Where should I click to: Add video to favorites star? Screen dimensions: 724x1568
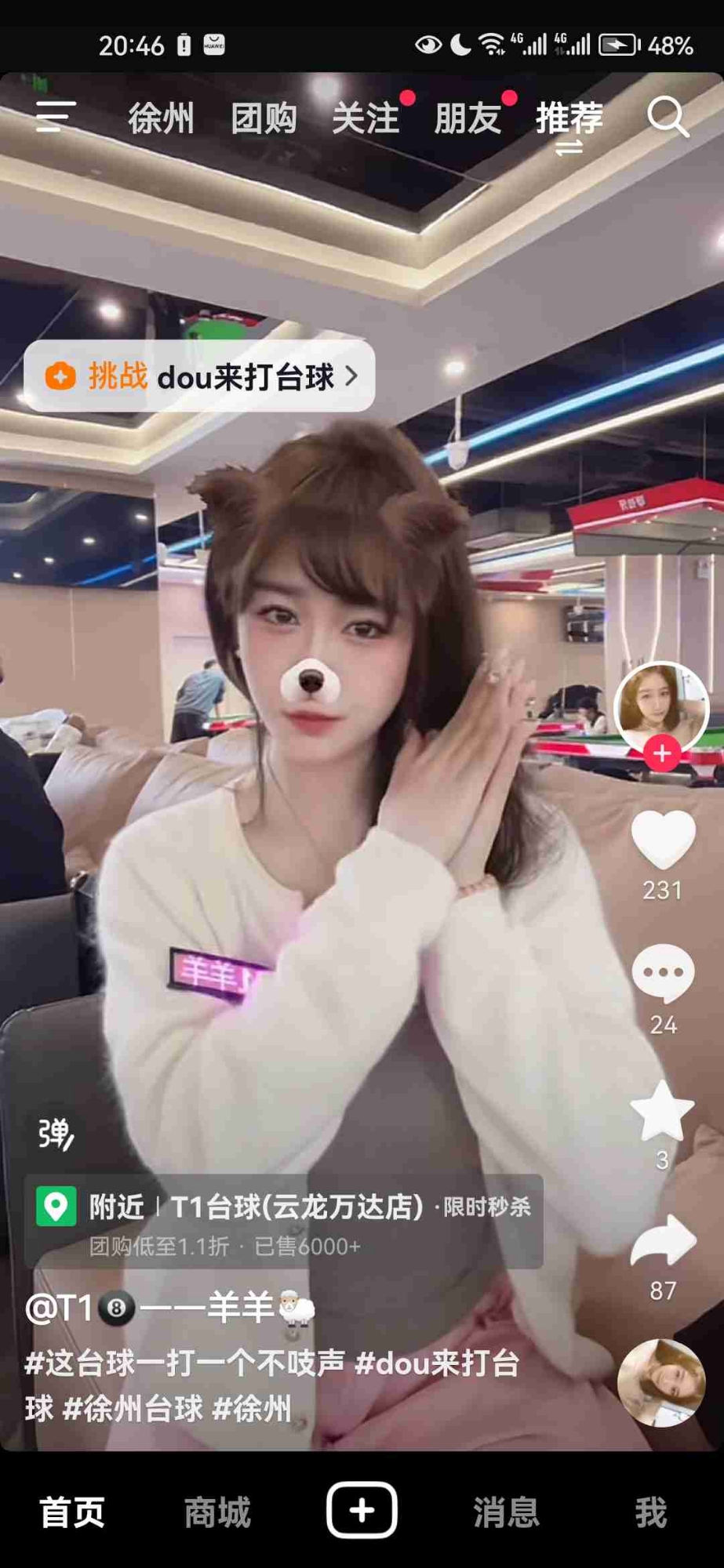point(663,1111)
